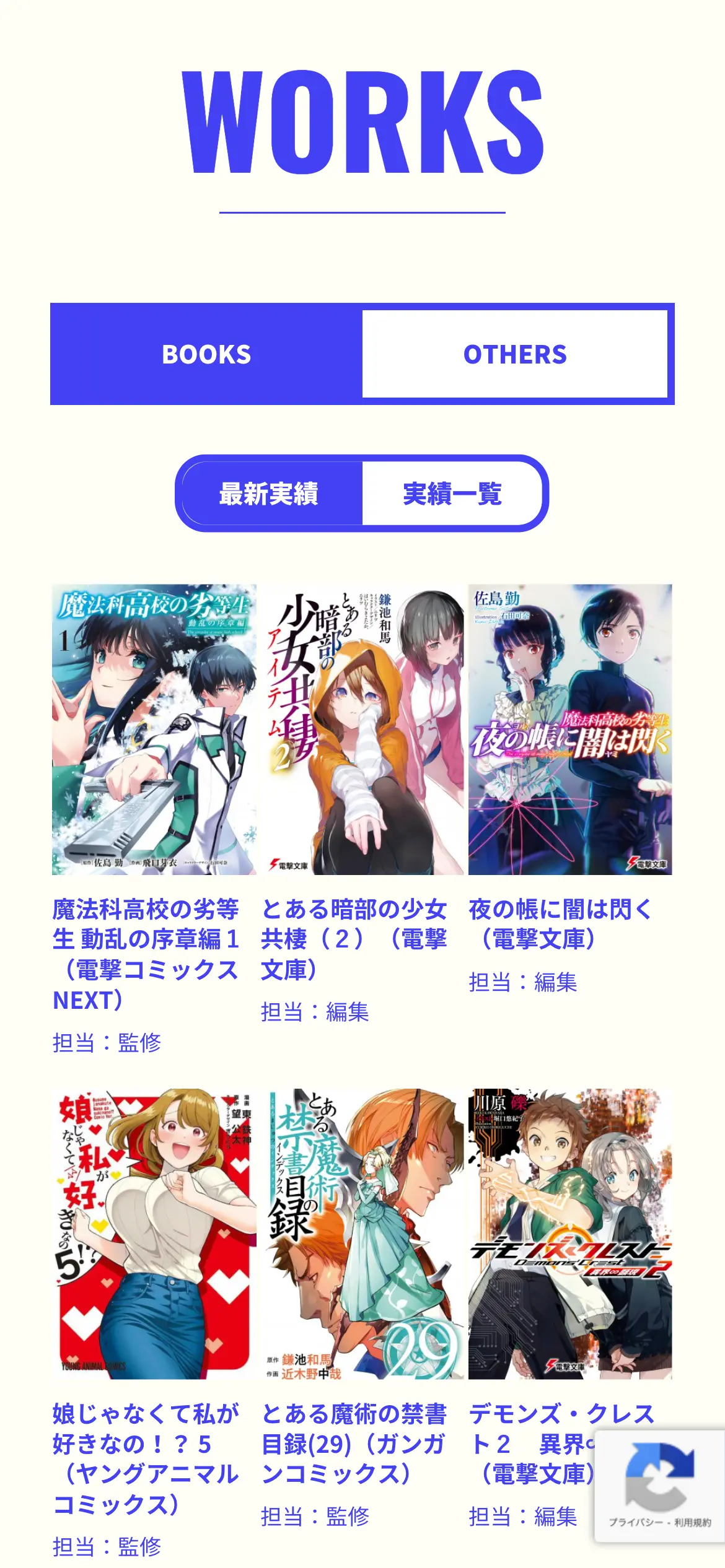Open とある魔術の禁書目録(29) book cover
The width and height of the screenshot is (725, 1568).
tap(362, 1234)
